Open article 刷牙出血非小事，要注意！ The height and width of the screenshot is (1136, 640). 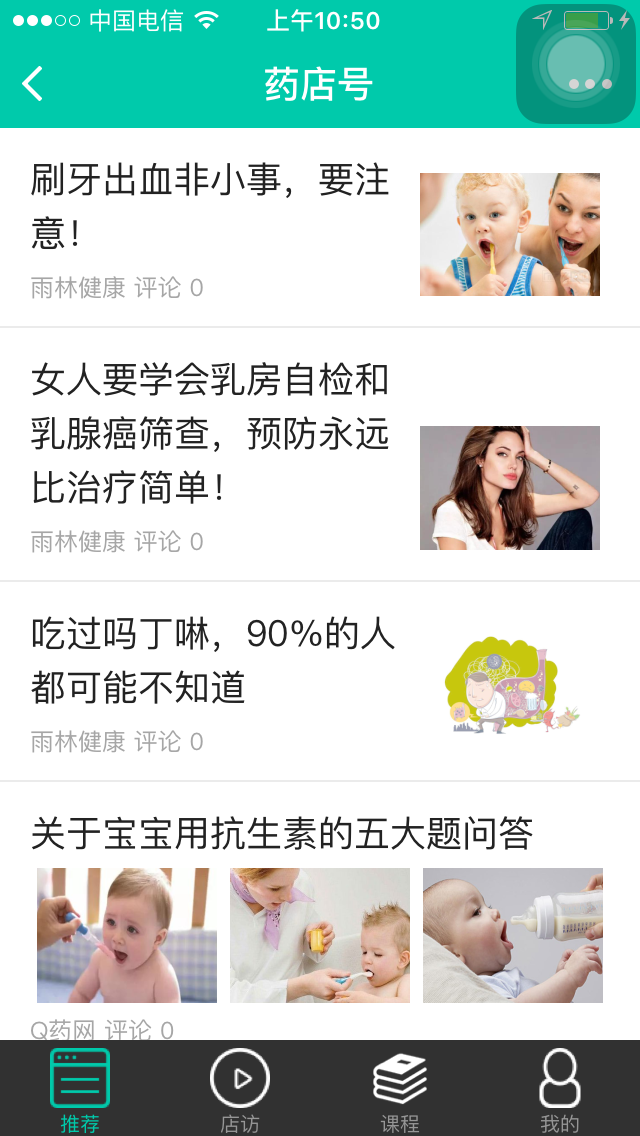pos(210,207)
